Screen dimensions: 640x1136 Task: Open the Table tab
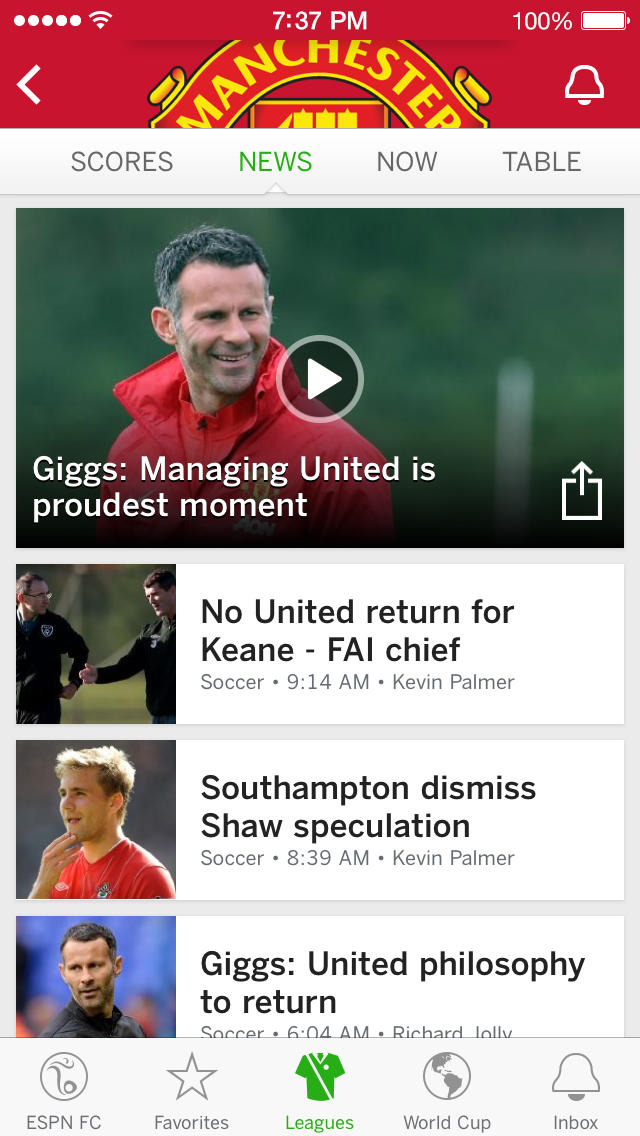pos(541,162)
